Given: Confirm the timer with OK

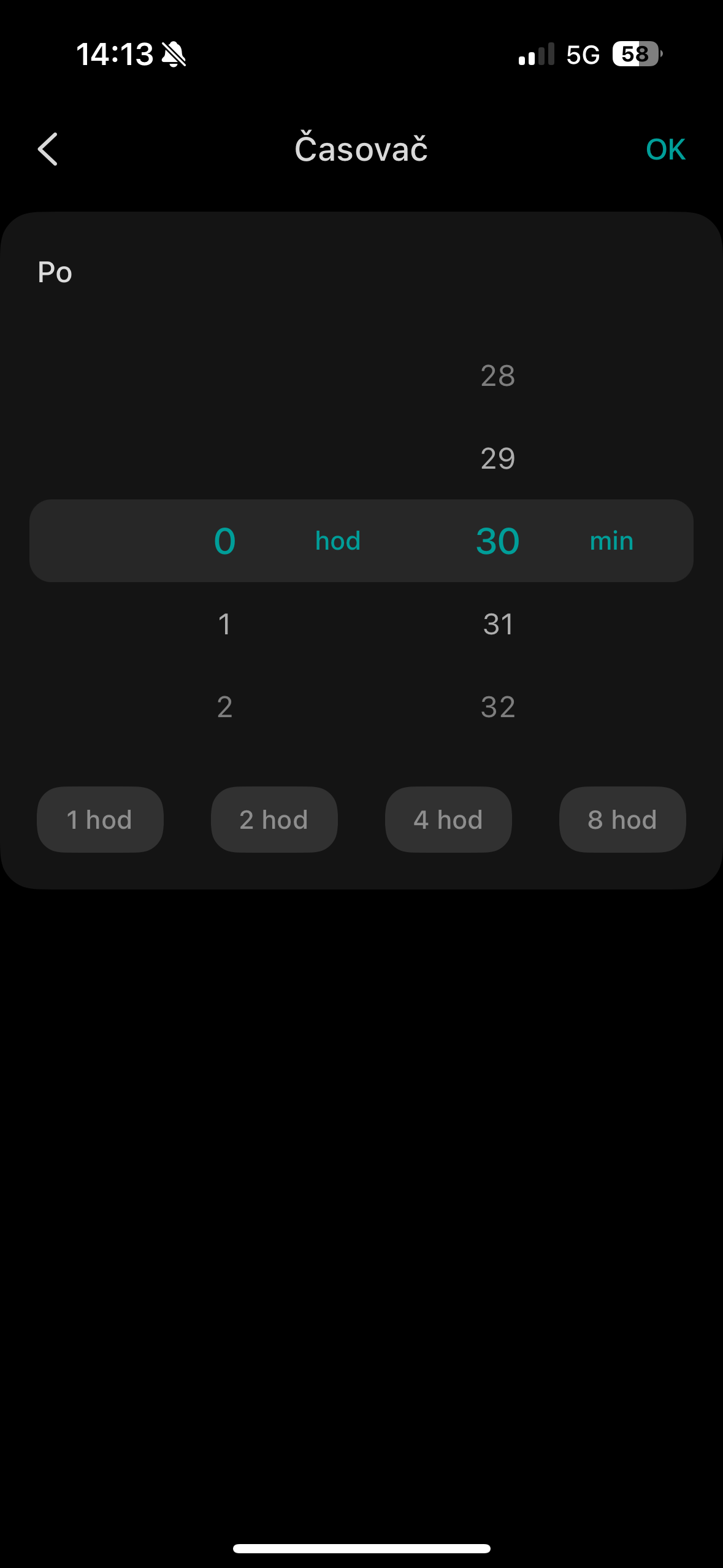Looking at the screenshot, I should [665, 148].
